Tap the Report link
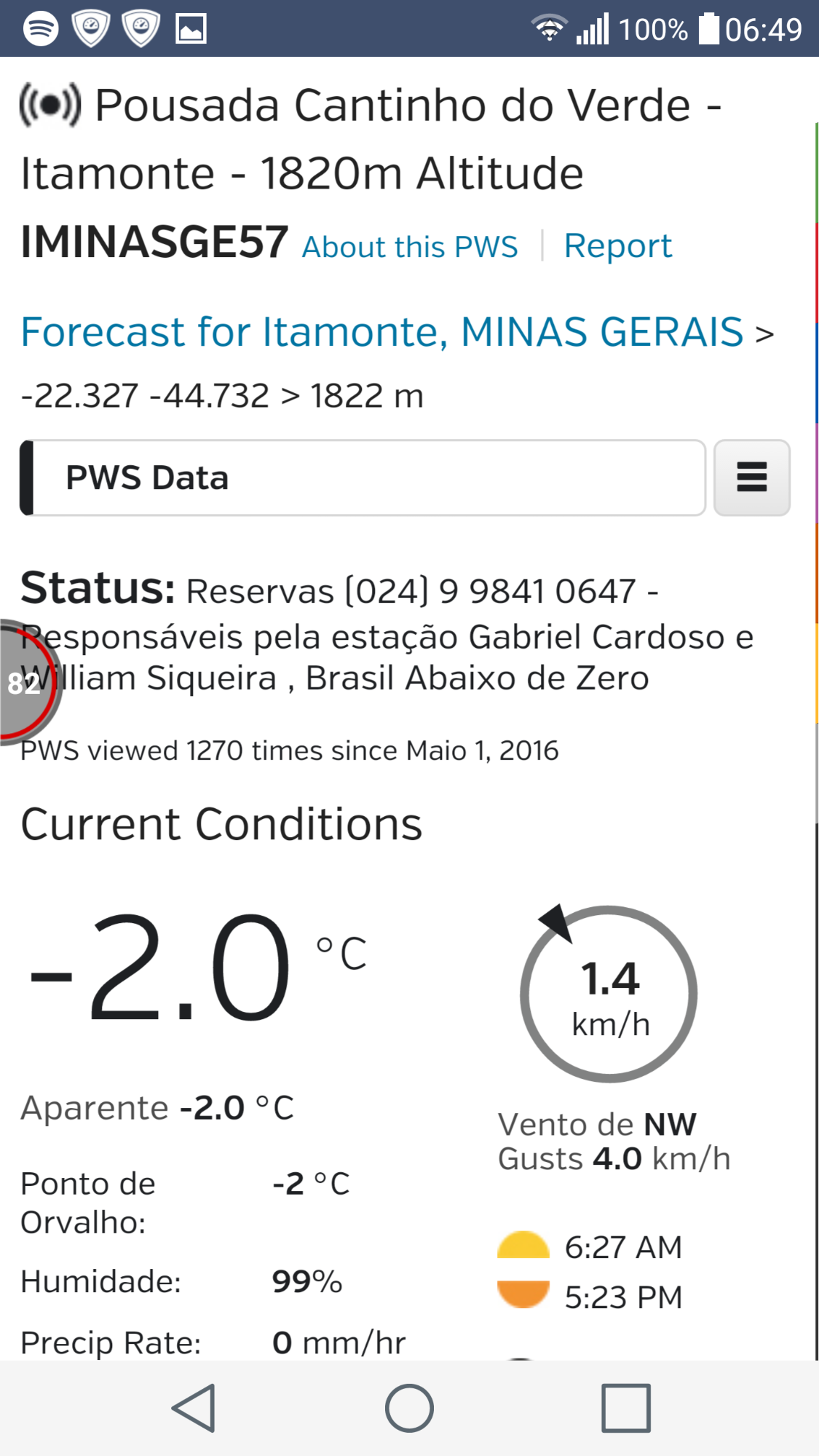This screenshot has height=1456, width=819. coord(617,246)
